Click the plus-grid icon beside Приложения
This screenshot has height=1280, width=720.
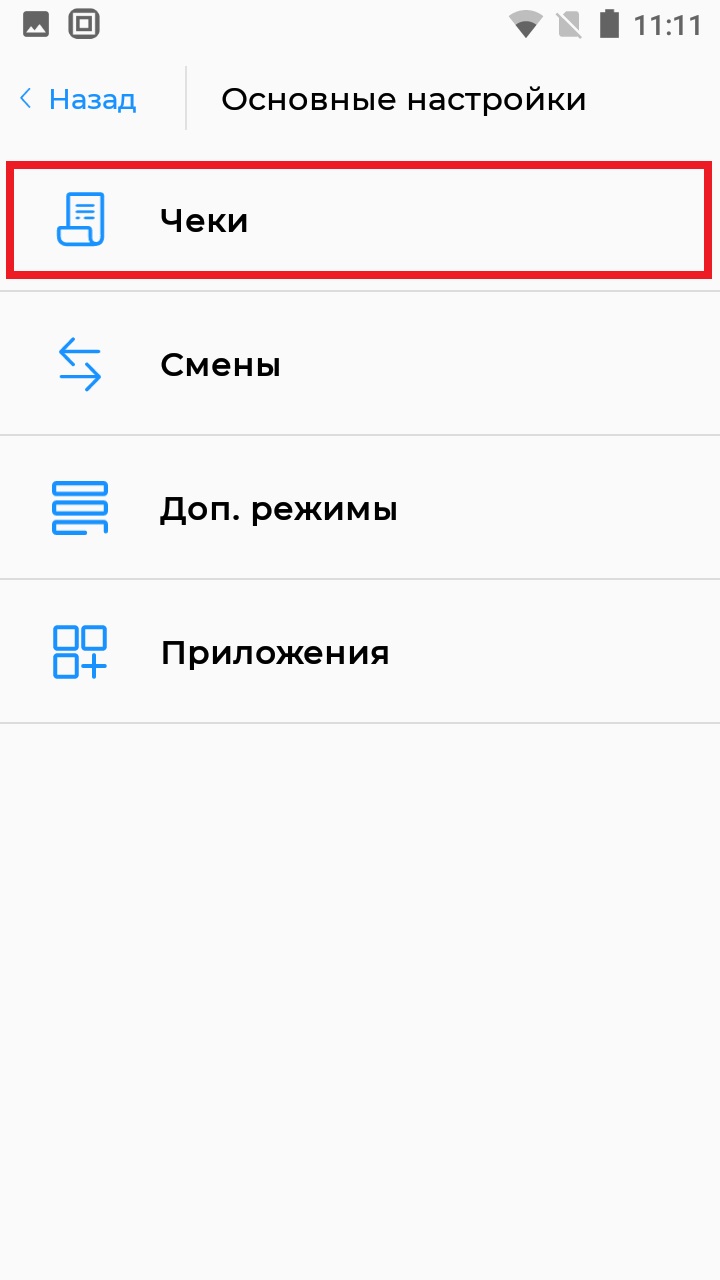[80, 652]
